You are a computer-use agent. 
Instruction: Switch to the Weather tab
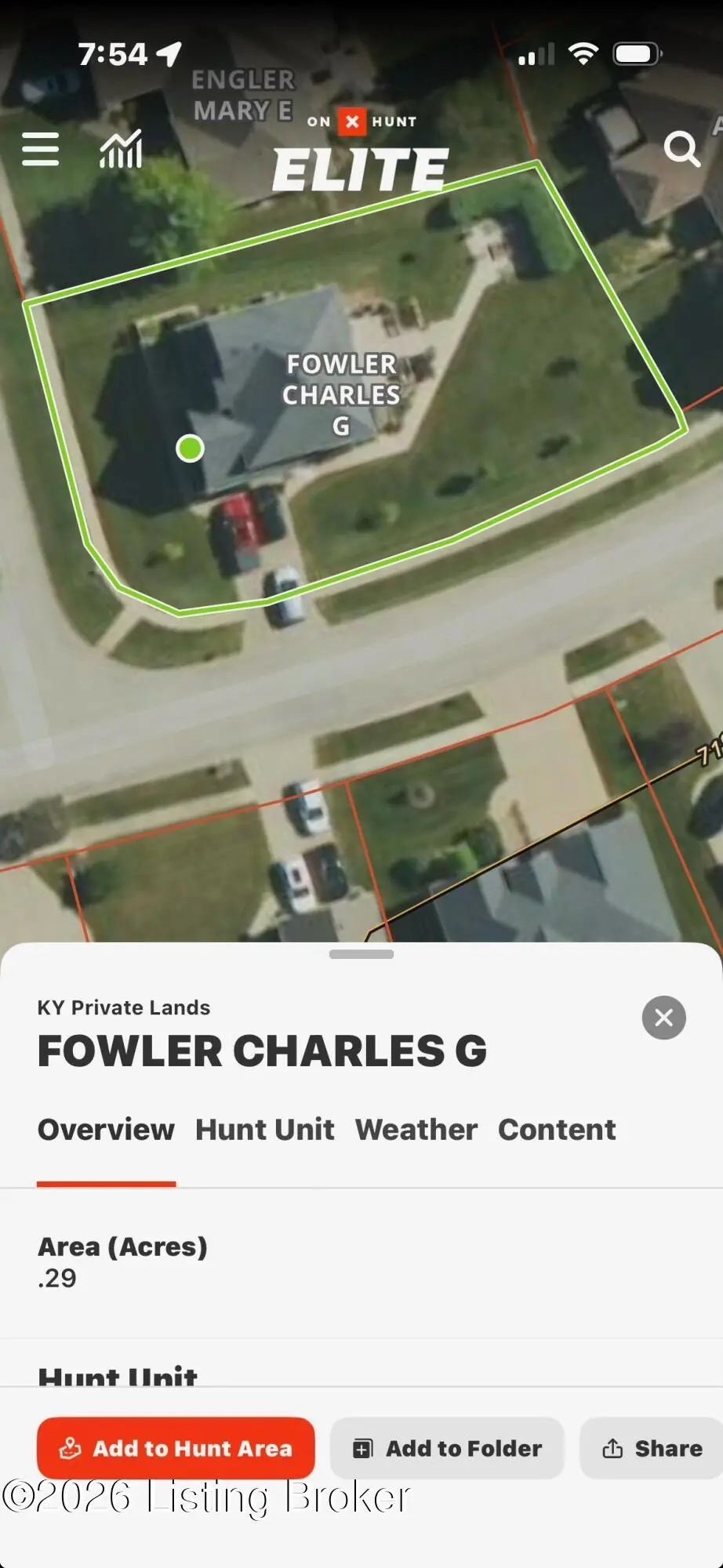(x=416, y=1129)
